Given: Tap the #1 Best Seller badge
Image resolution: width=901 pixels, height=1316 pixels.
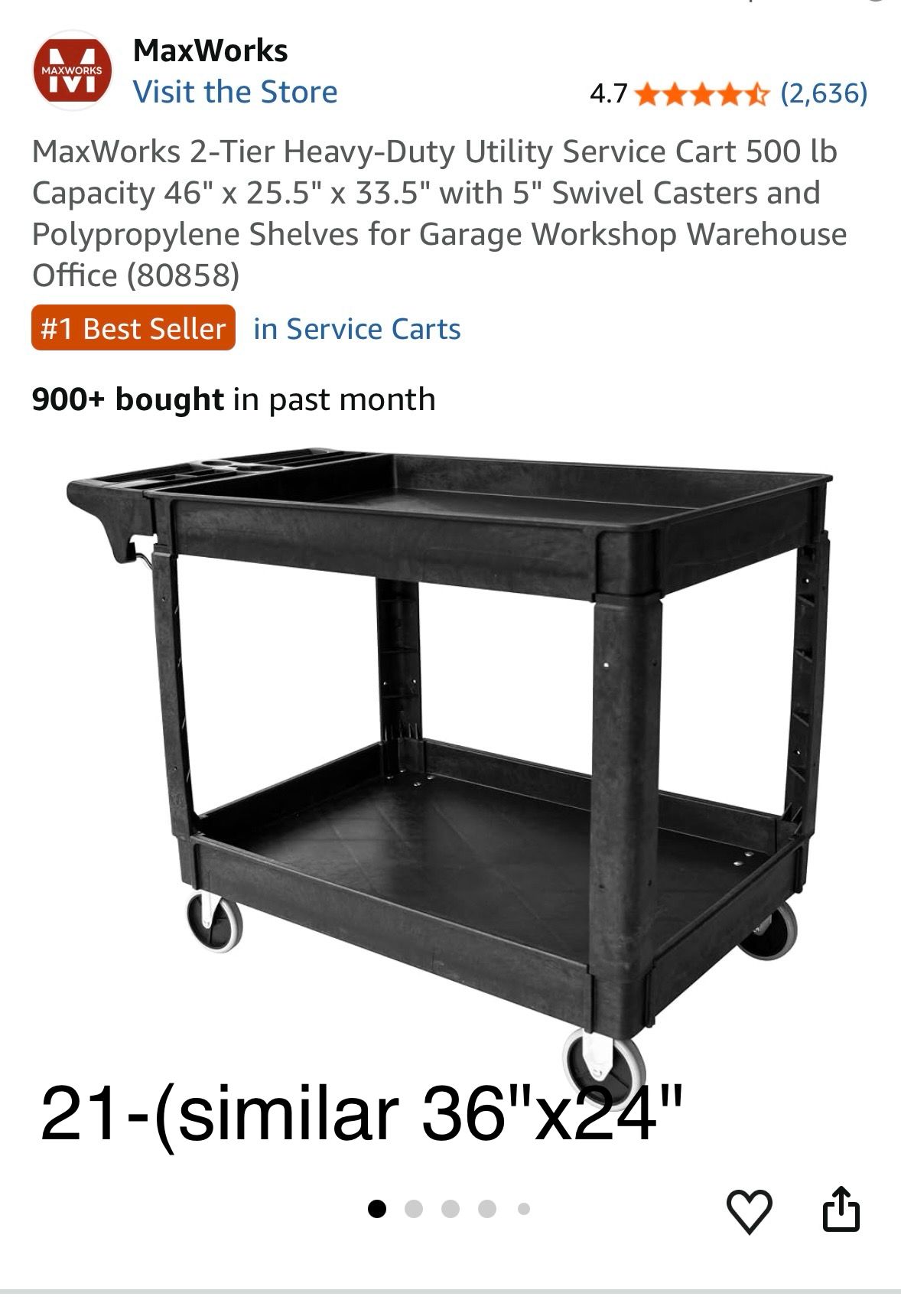Looking at the screenshot, I should [133, 328].
